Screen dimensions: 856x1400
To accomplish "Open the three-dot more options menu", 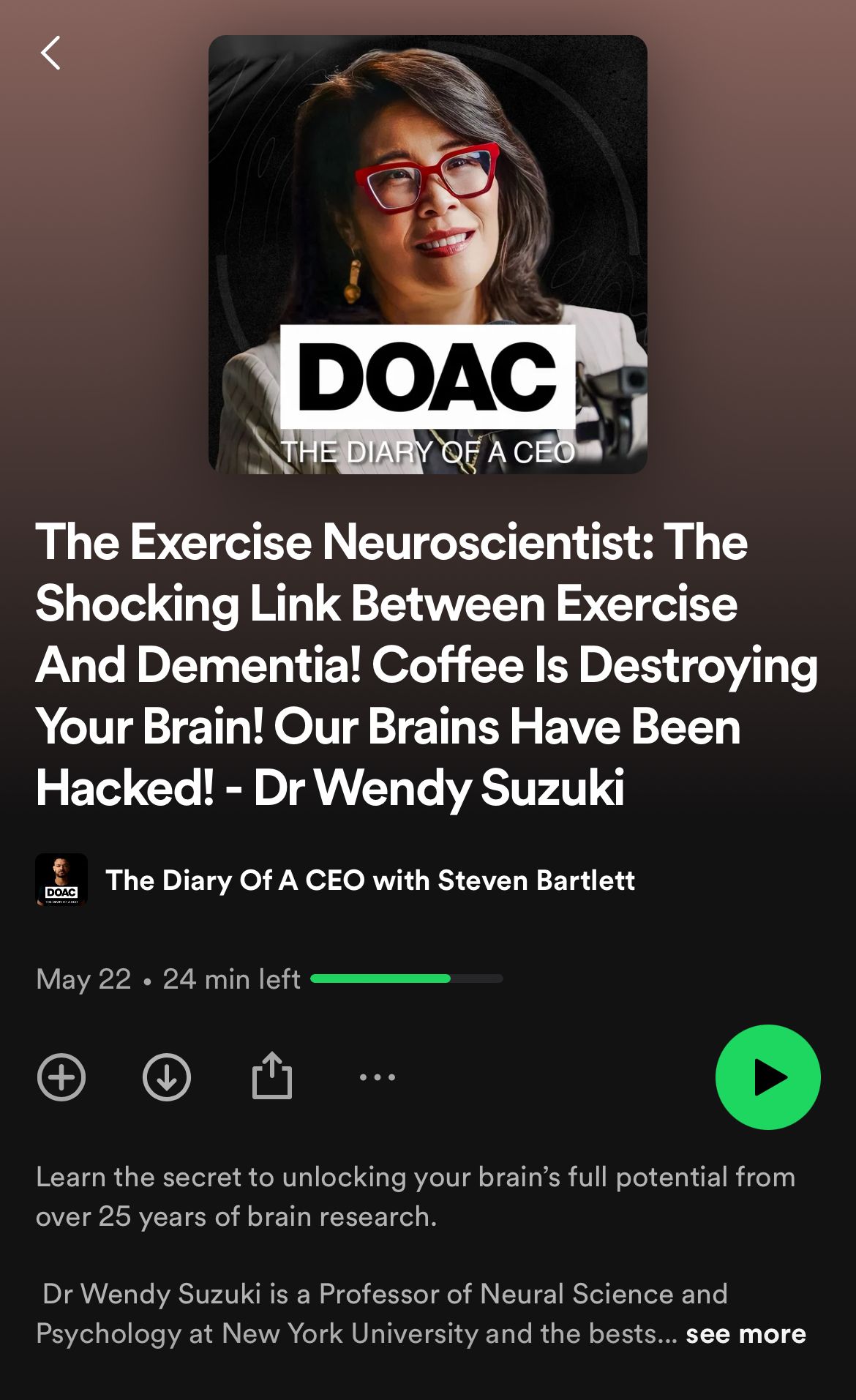I will point(378,1077).
